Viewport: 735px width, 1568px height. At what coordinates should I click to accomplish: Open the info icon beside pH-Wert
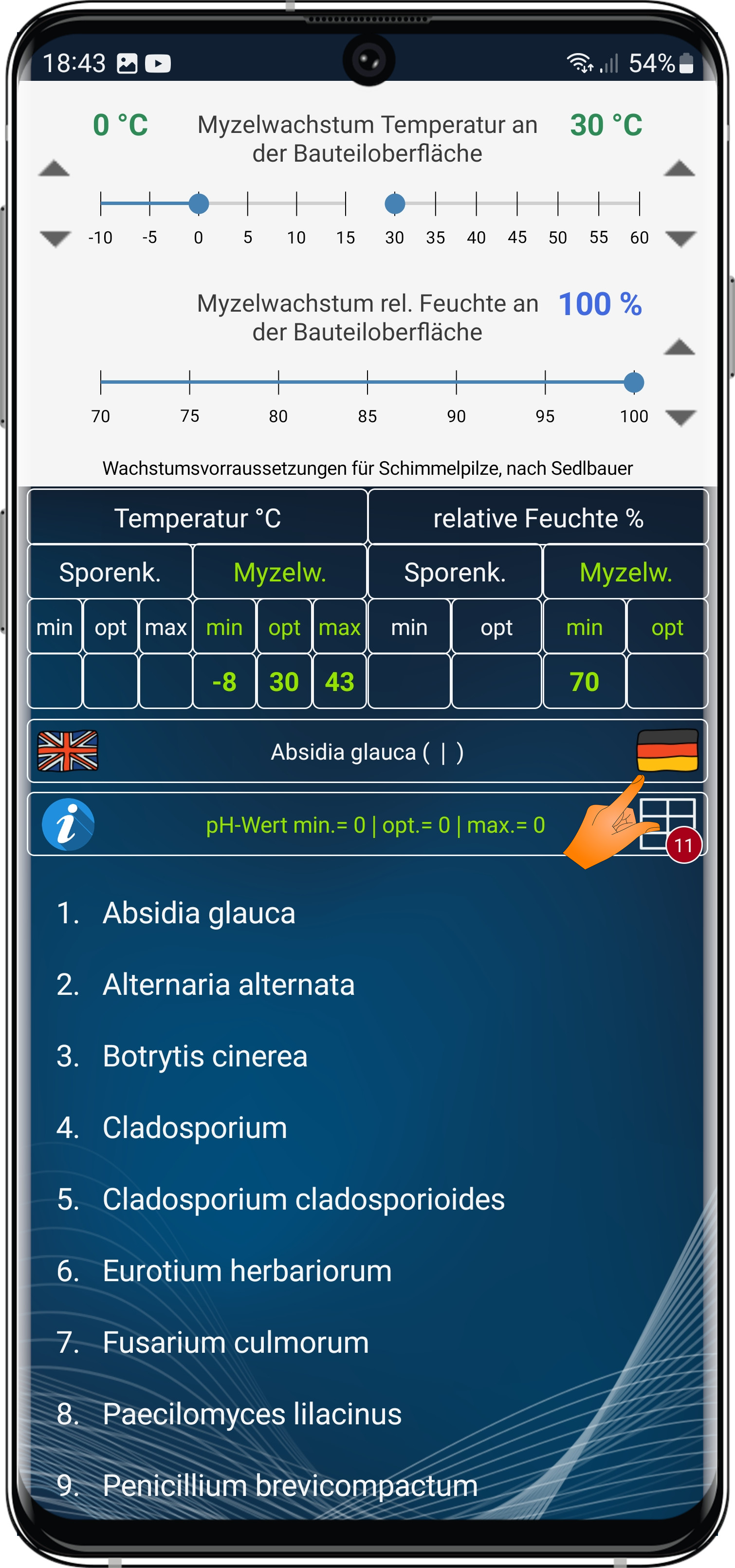(68, 824)
